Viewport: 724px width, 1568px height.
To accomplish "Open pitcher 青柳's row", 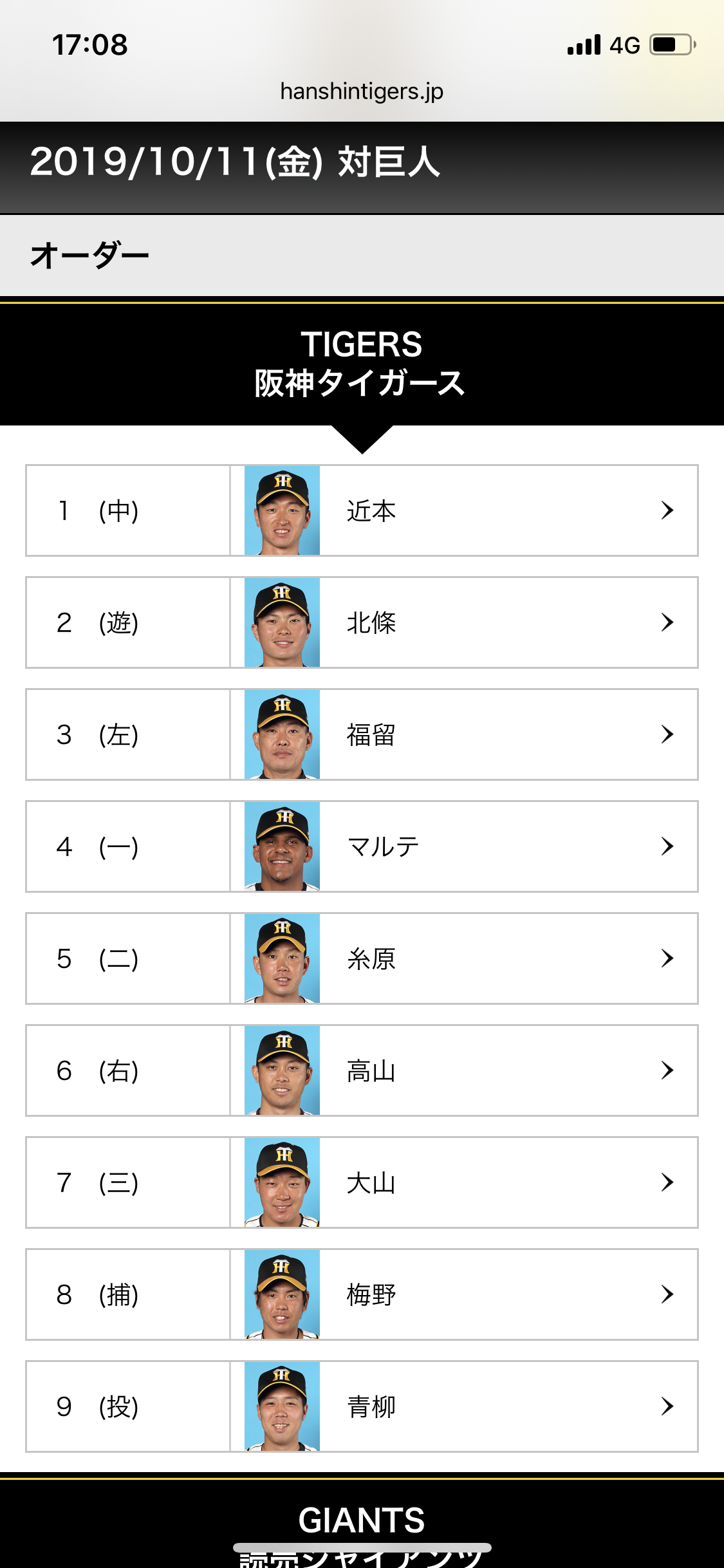I will click(362, 1406).
